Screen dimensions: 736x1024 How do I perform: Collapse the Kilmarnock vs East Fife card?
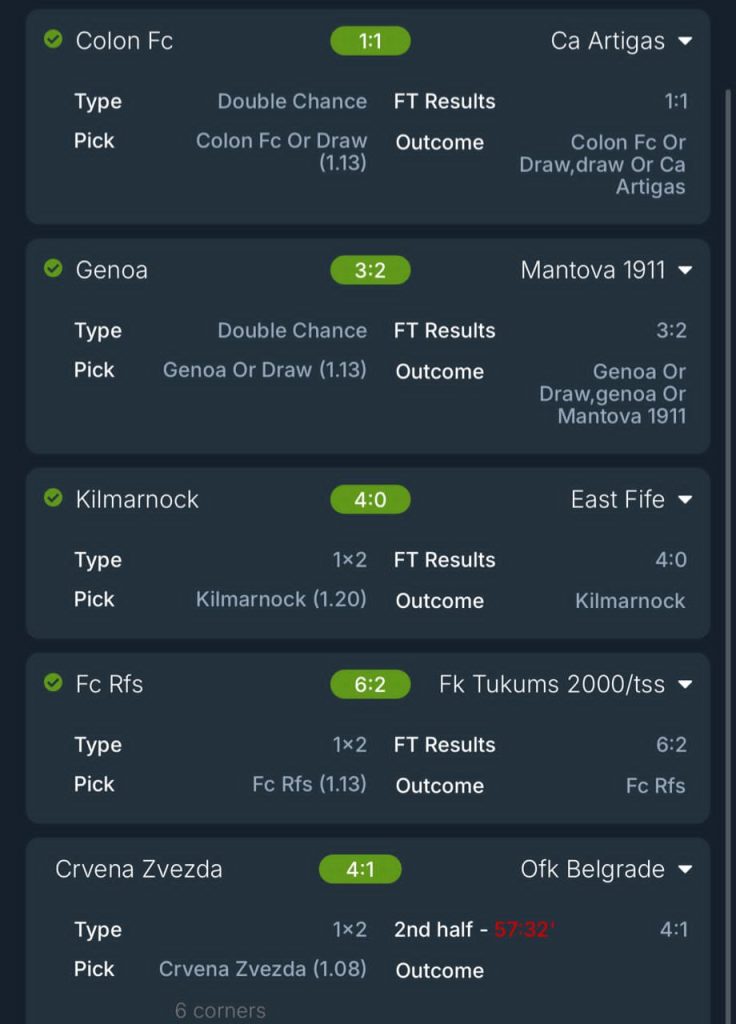click(x=685, y=499)
